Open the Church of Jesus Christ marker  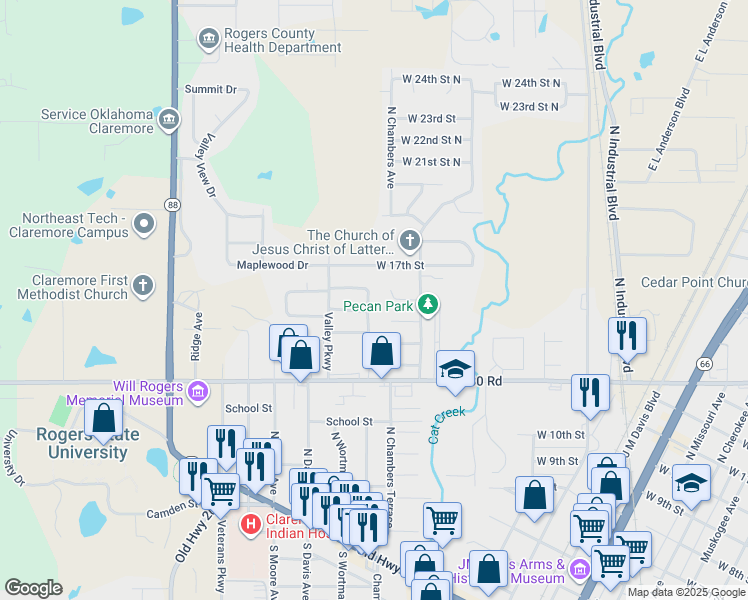point(409,240)
